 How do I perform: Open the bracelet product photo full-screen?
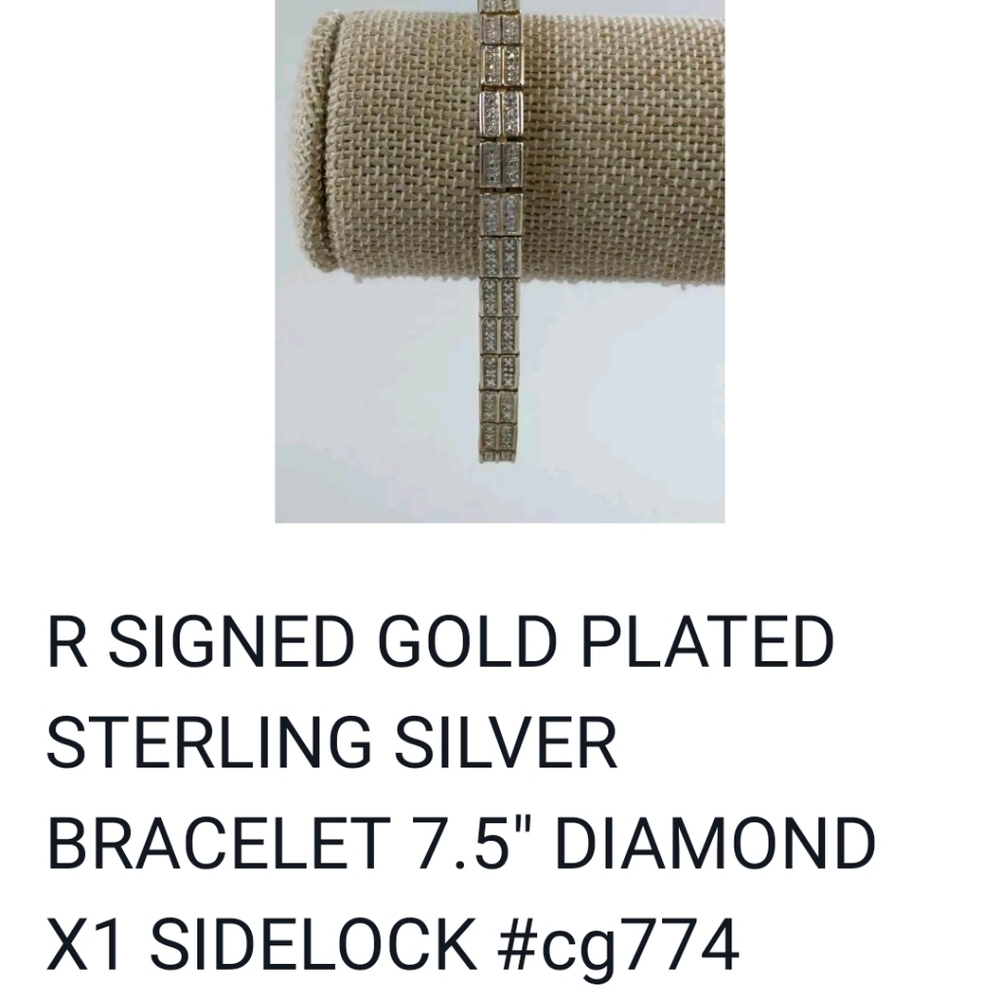click(499, 260)
